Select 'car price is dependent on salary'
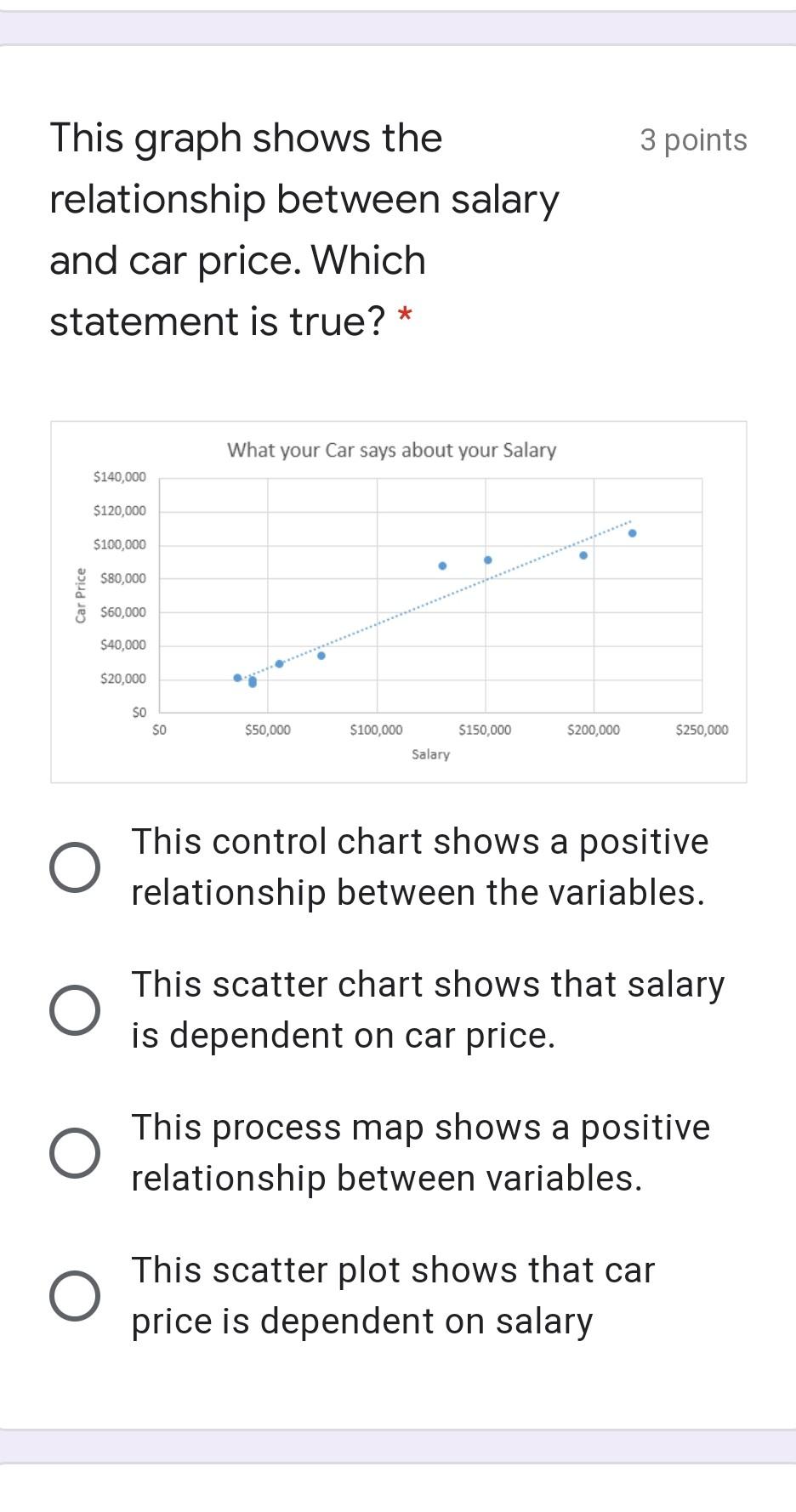Viewport: 796px width, 1512px height. (x=75, y=1296)
